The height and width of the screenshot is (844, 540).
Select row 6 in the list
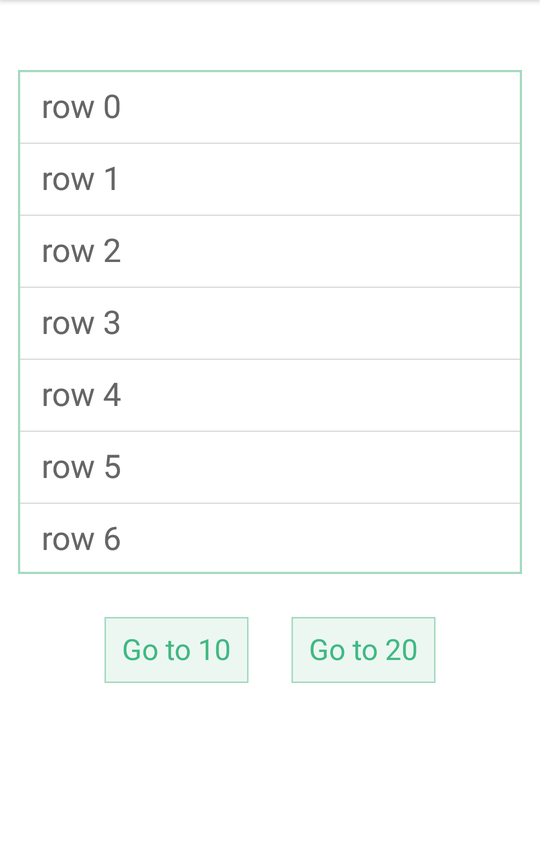[270, 538]
